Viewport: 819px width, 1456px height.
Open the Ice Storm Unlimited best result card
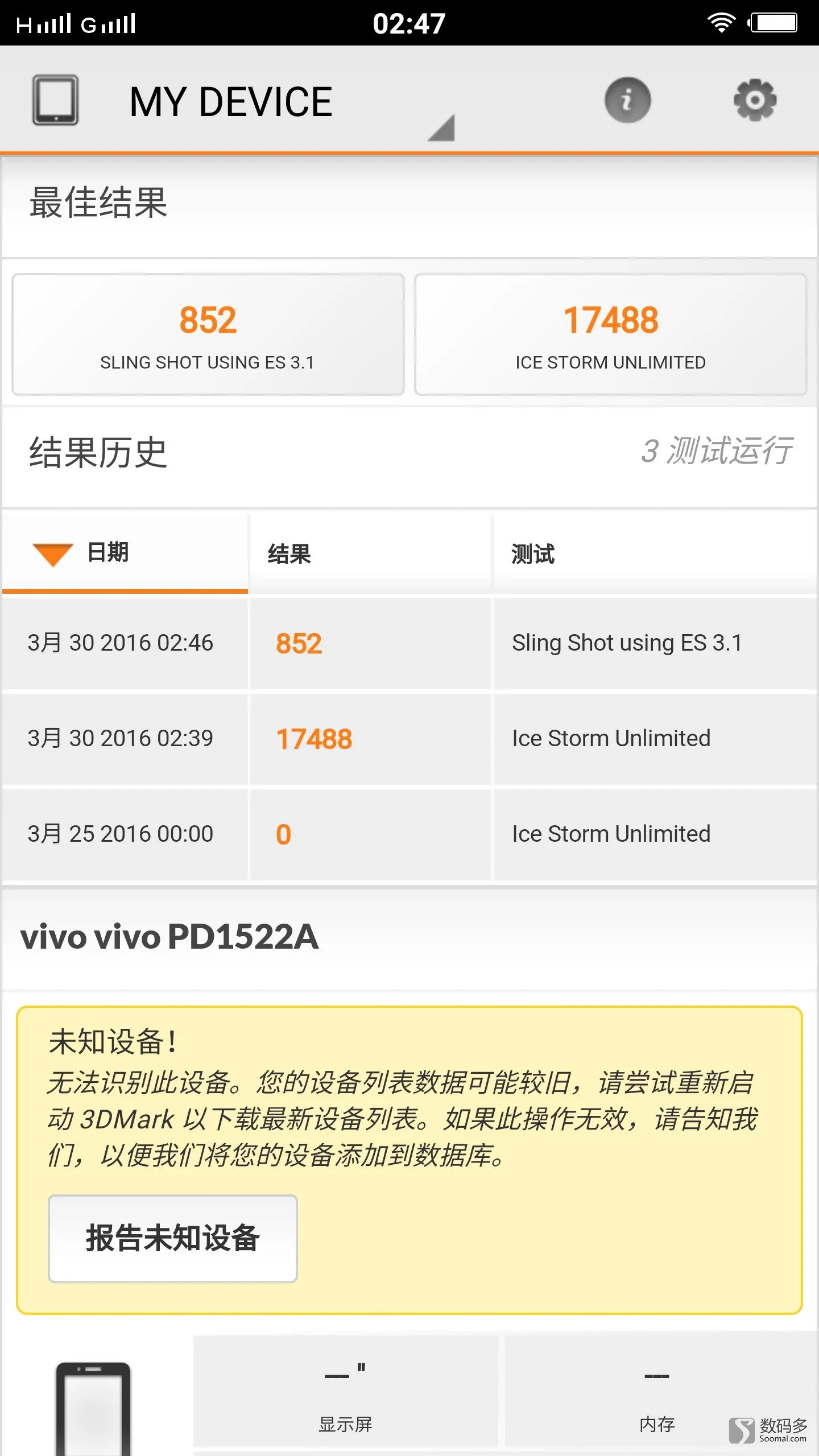click(611, 334)
